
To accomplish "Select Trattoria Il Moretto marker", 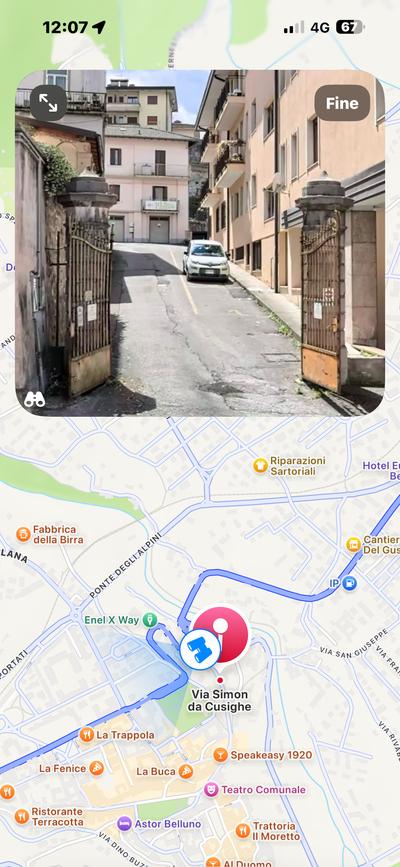I will coord(243,830).
